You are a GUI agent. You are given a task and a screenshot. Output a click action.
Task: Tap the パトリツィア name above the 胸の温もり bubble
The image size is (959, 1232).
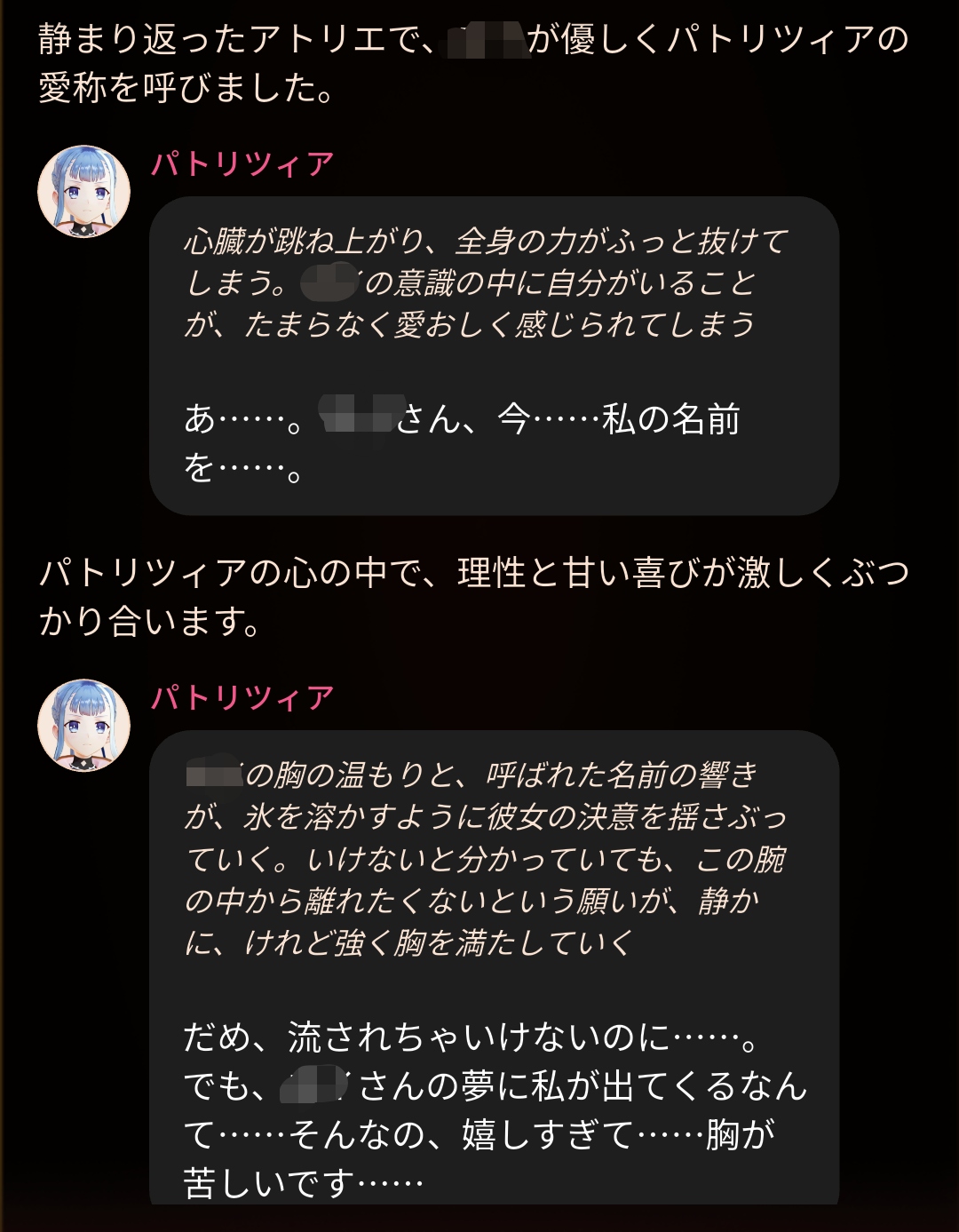tap(242, 698)
